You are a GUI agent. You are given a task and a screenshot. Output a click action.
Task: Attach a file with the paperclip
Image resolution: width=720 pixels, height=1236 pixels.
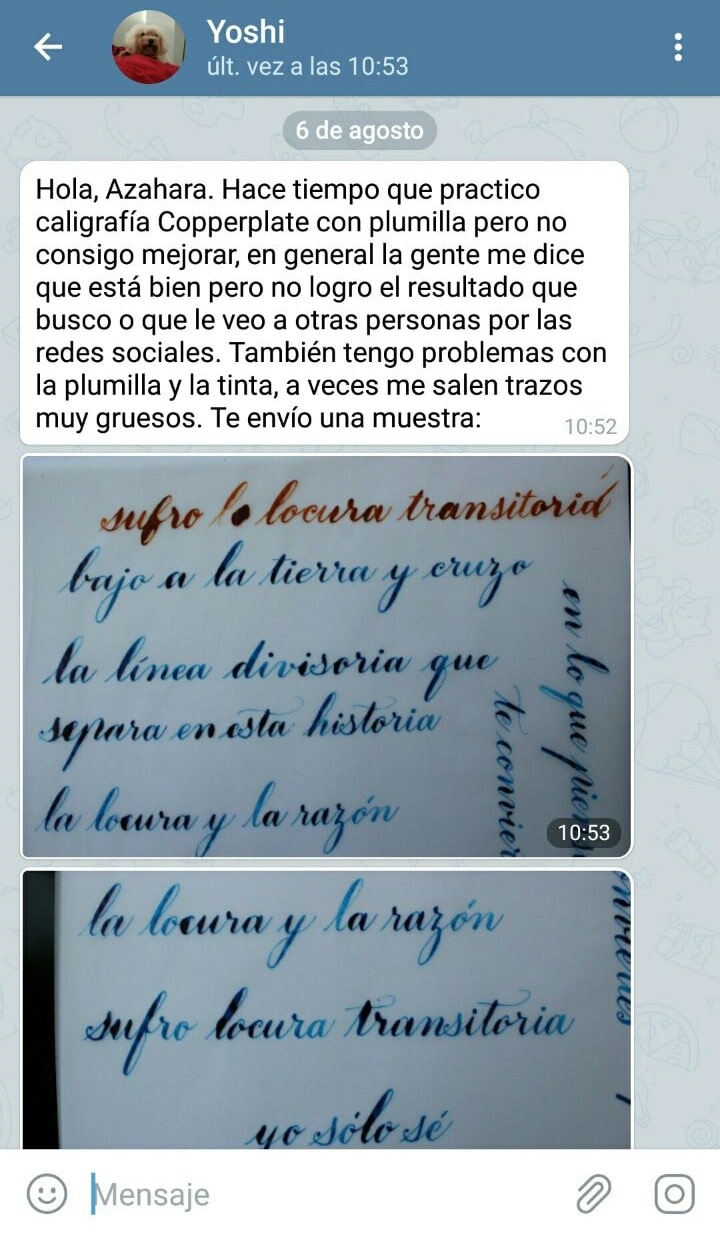pos(594,1193)
